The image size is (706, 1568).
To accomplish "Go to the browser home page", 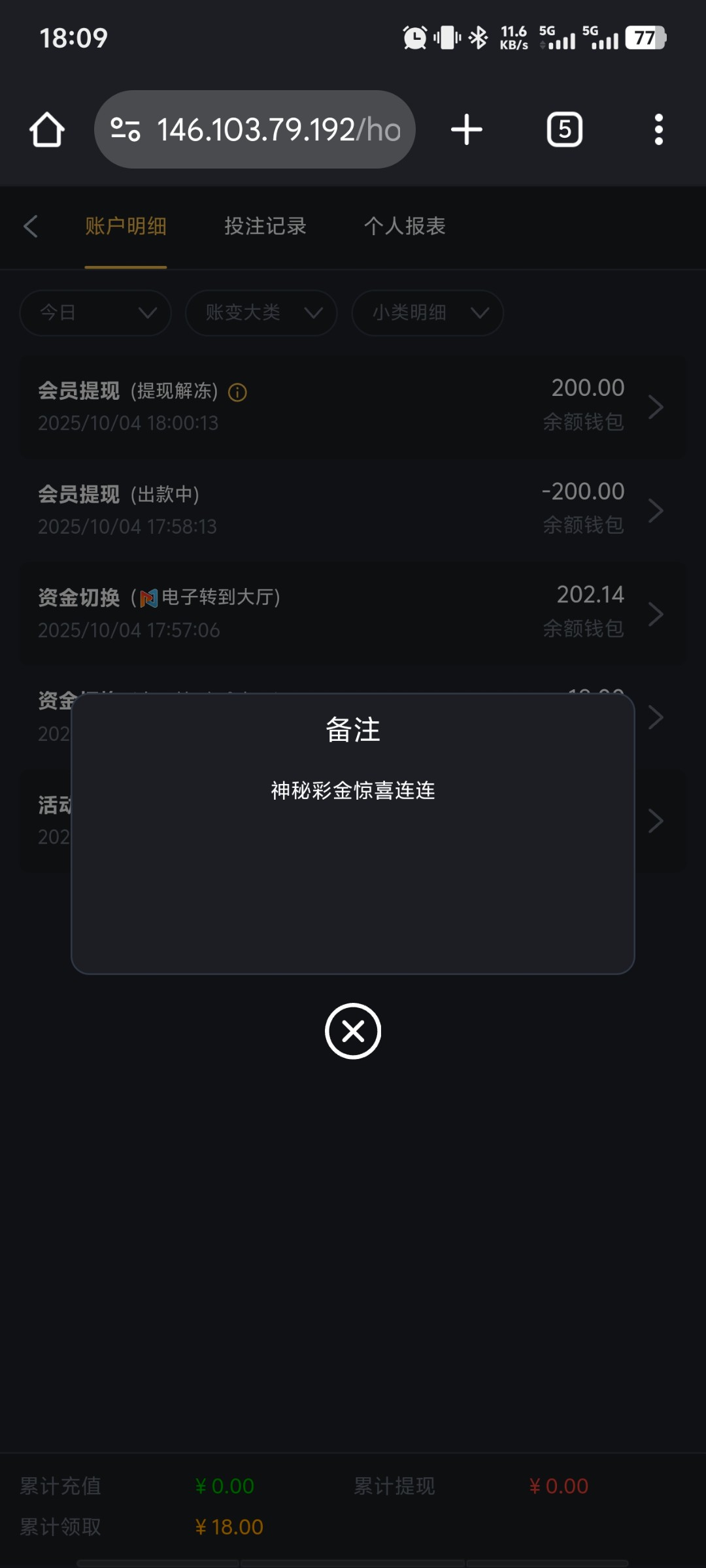I will [x=47, y=129].
